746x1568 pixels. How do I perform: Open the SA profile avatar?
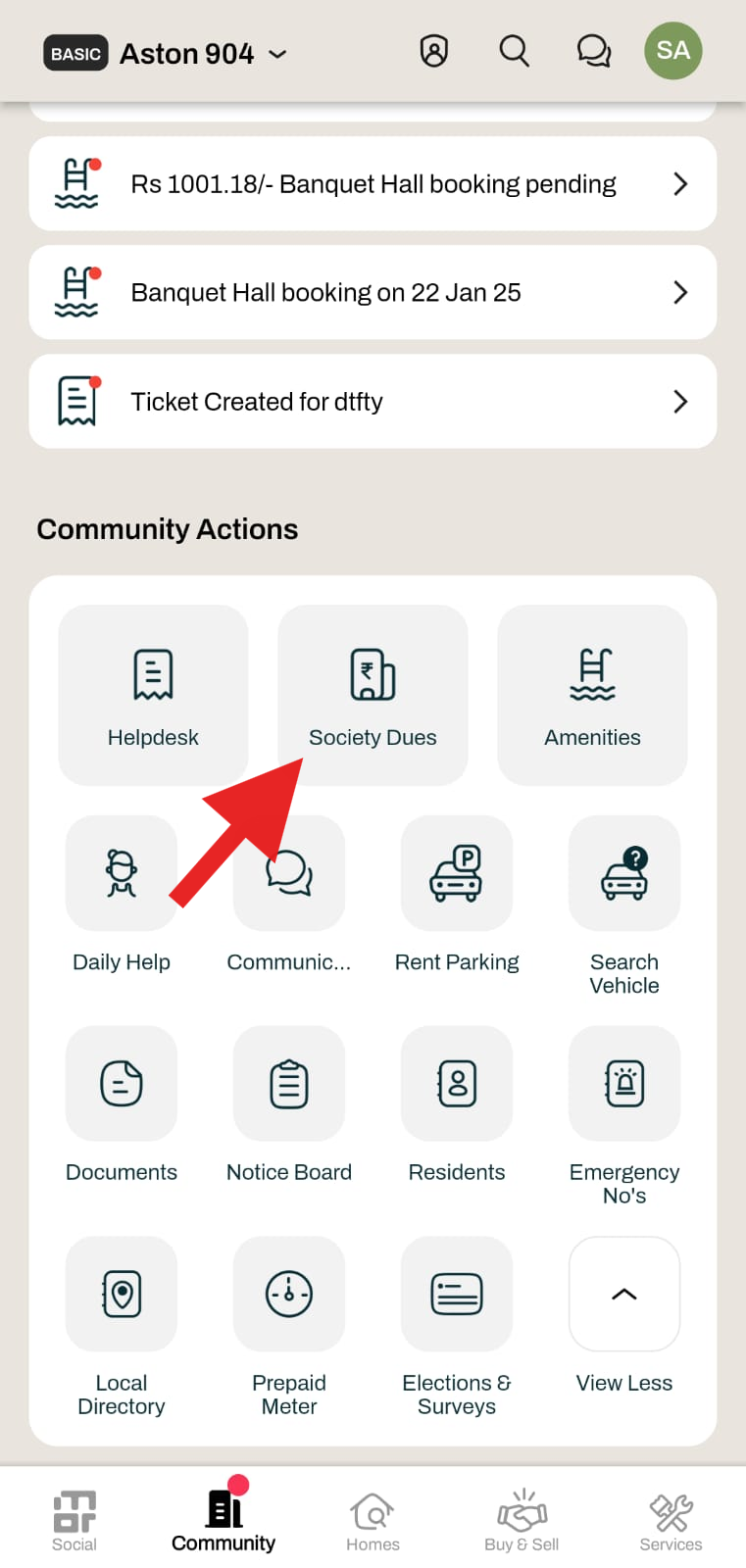tap(673, 51)
